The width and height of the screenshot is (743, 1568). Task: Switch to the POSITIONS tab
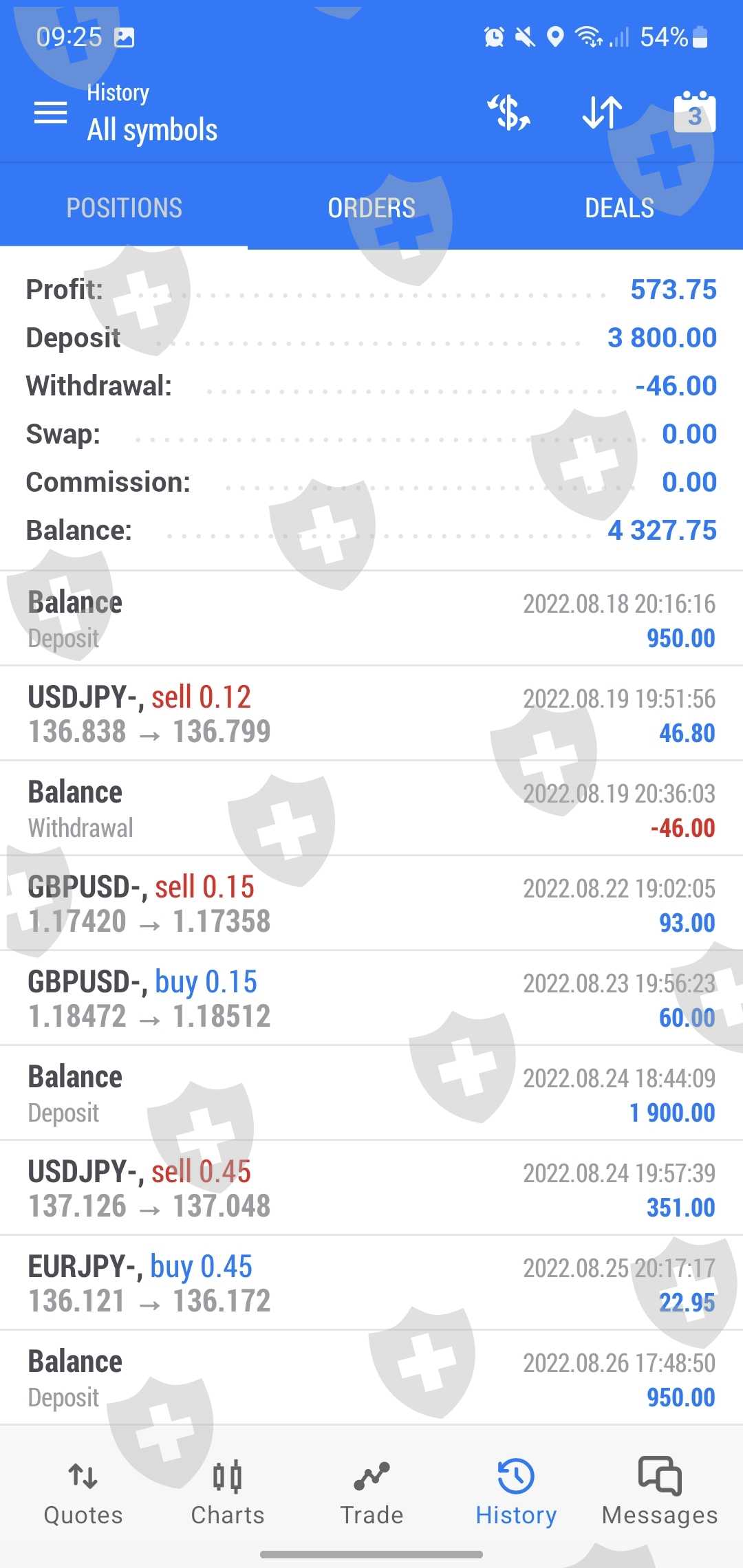pyautogui.click(x=124, y=208)
